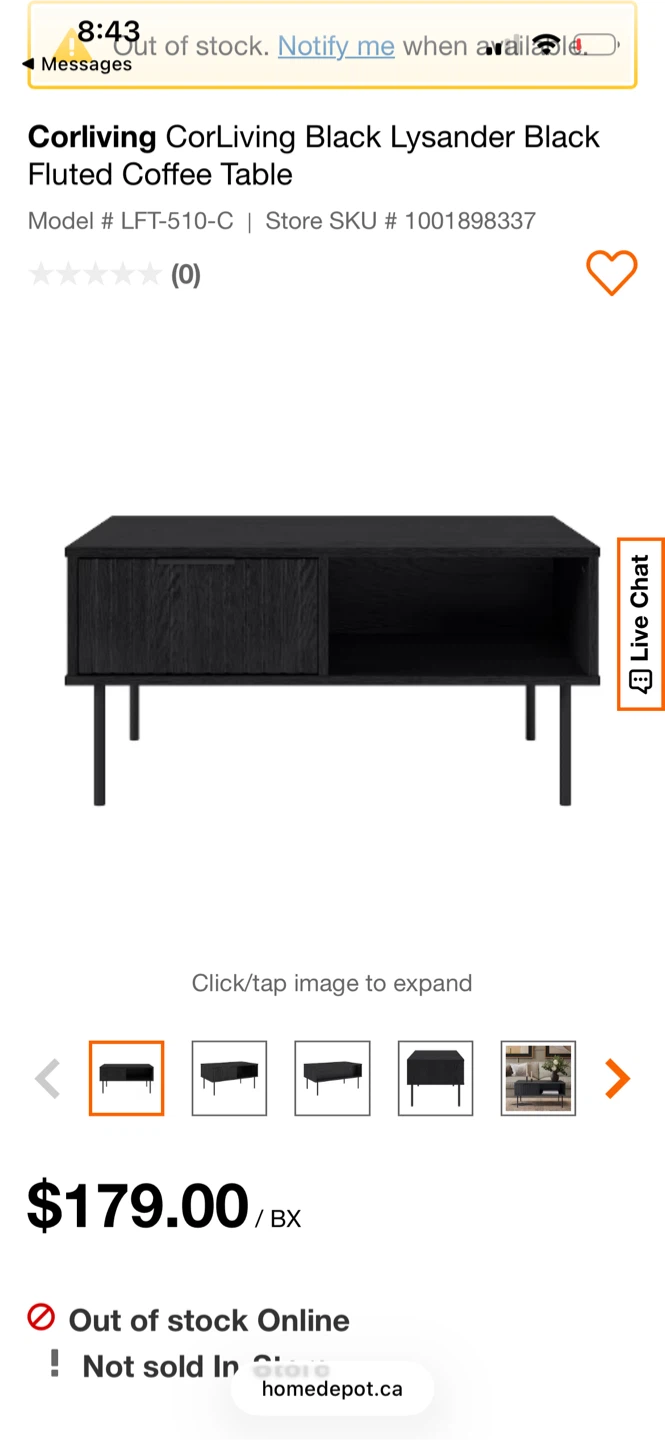Viewport: 665px width, 1440px height.
Task: Select the side-view fourth thumbnail
Action: click(x=435, y=1078)
